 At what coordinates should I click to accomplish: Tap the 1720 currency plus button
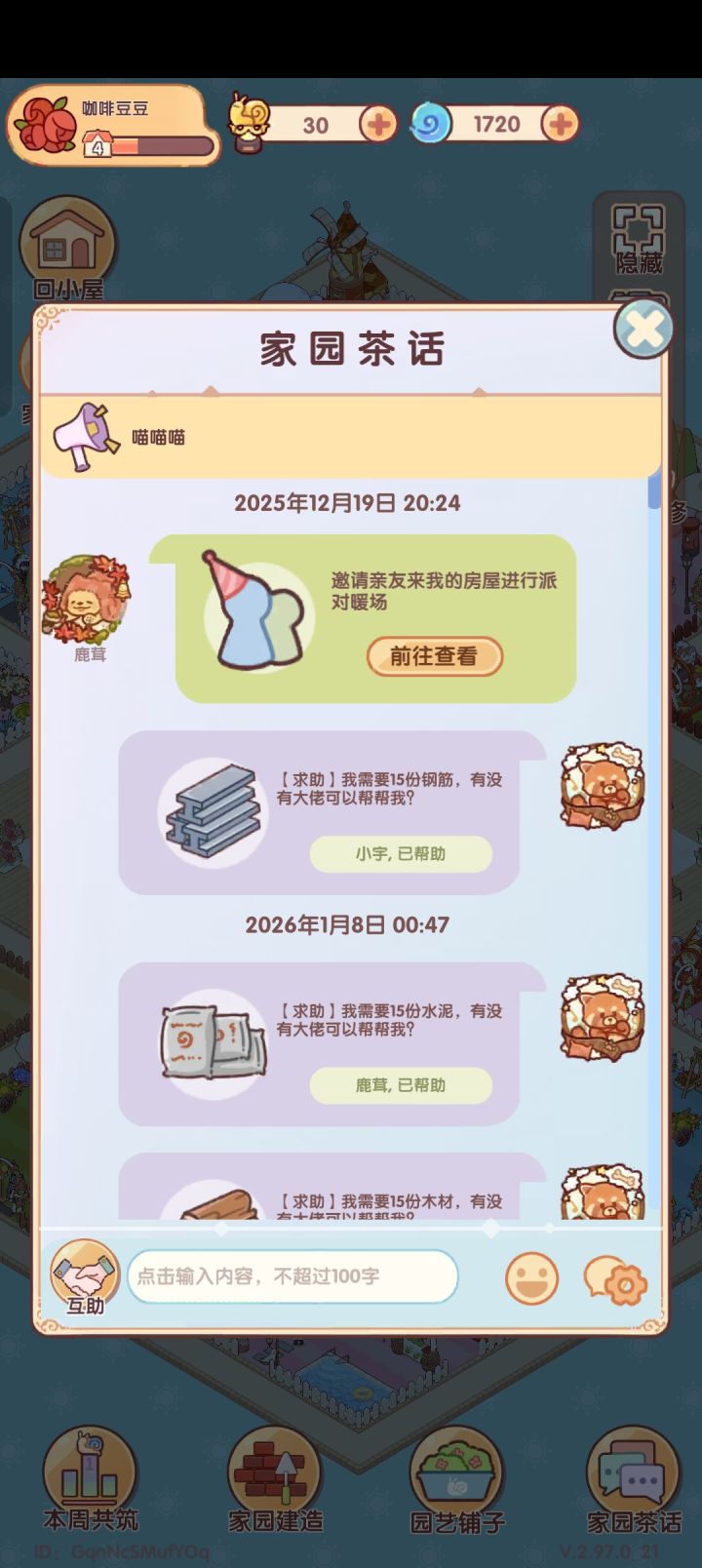tap(561, 124)
